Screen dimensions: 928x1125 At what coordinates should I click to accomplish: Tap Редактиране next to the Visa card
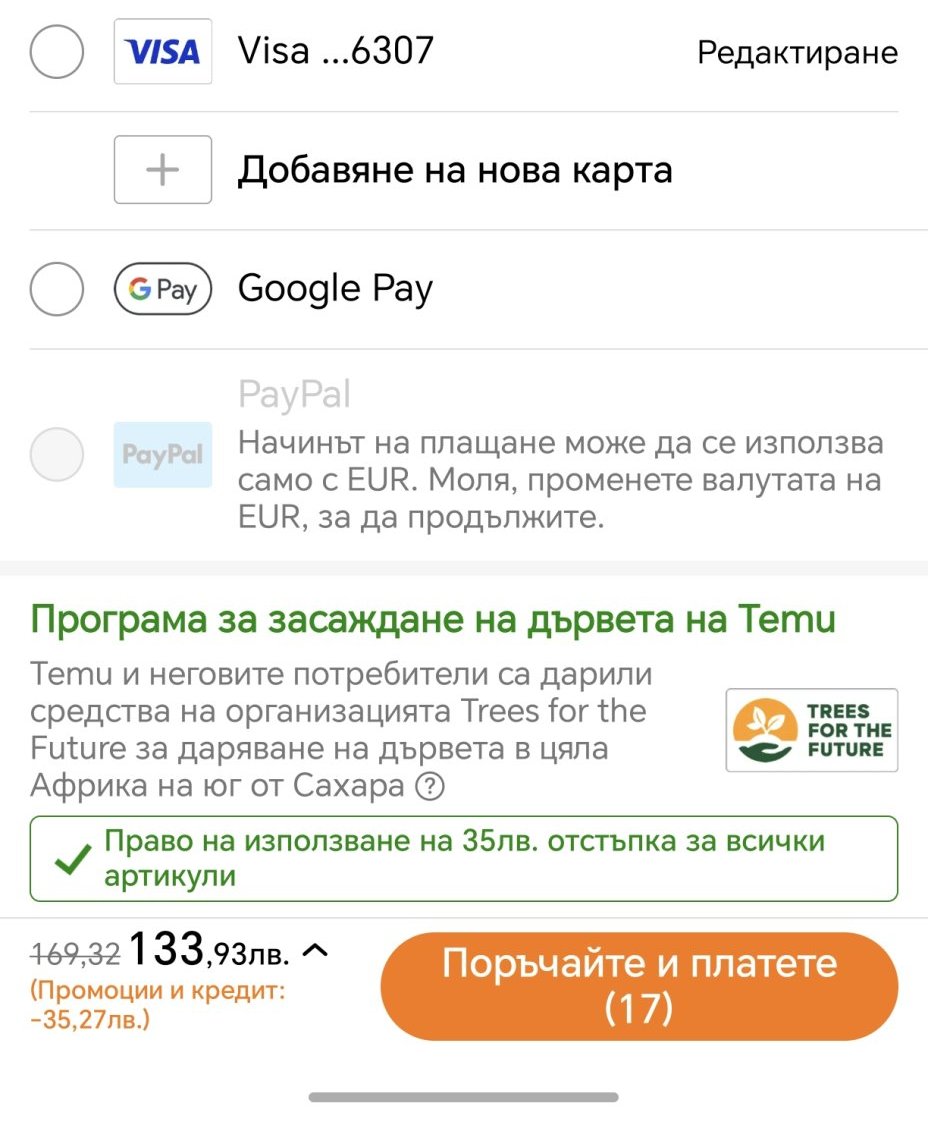click(x=797, y=53)
